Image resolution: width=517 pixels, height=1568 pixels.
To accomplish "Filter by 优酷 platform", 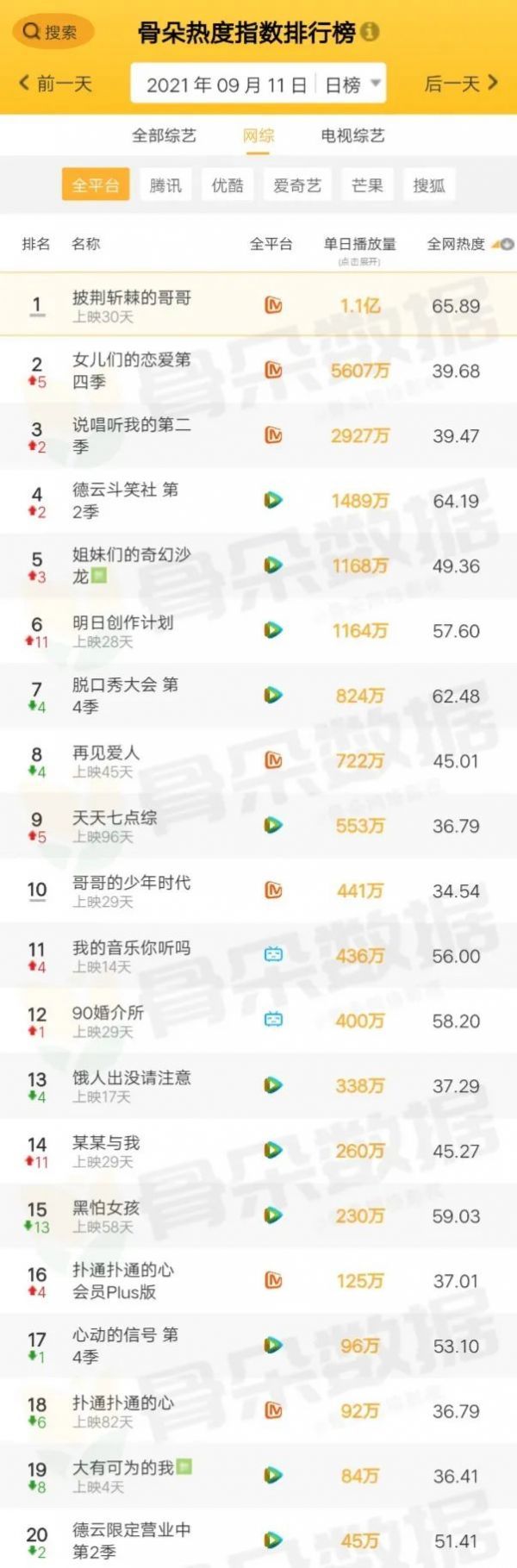I will coord(227,185).
